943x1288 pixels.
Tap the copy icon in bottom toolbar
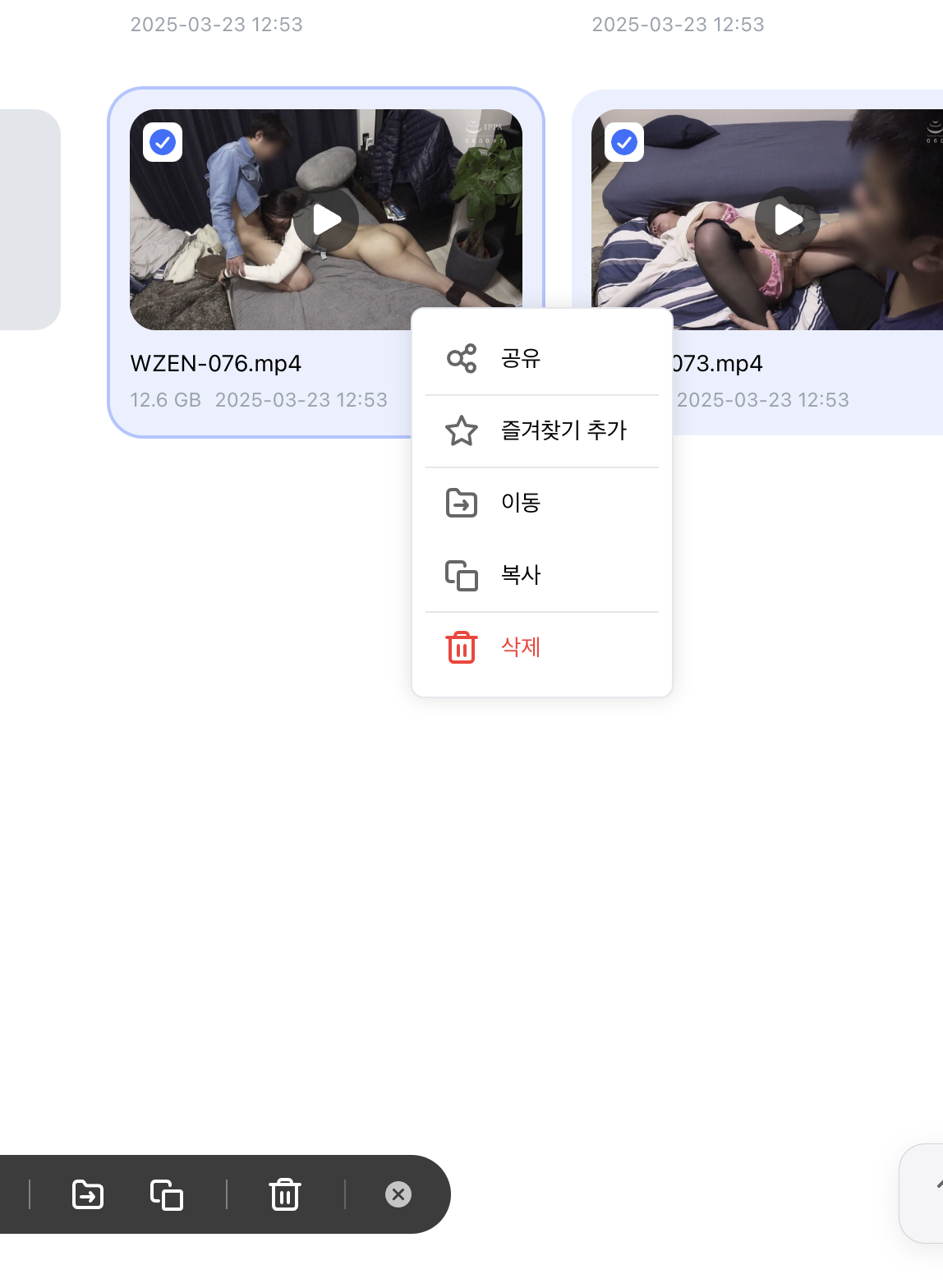click(x=167, y=1194)
